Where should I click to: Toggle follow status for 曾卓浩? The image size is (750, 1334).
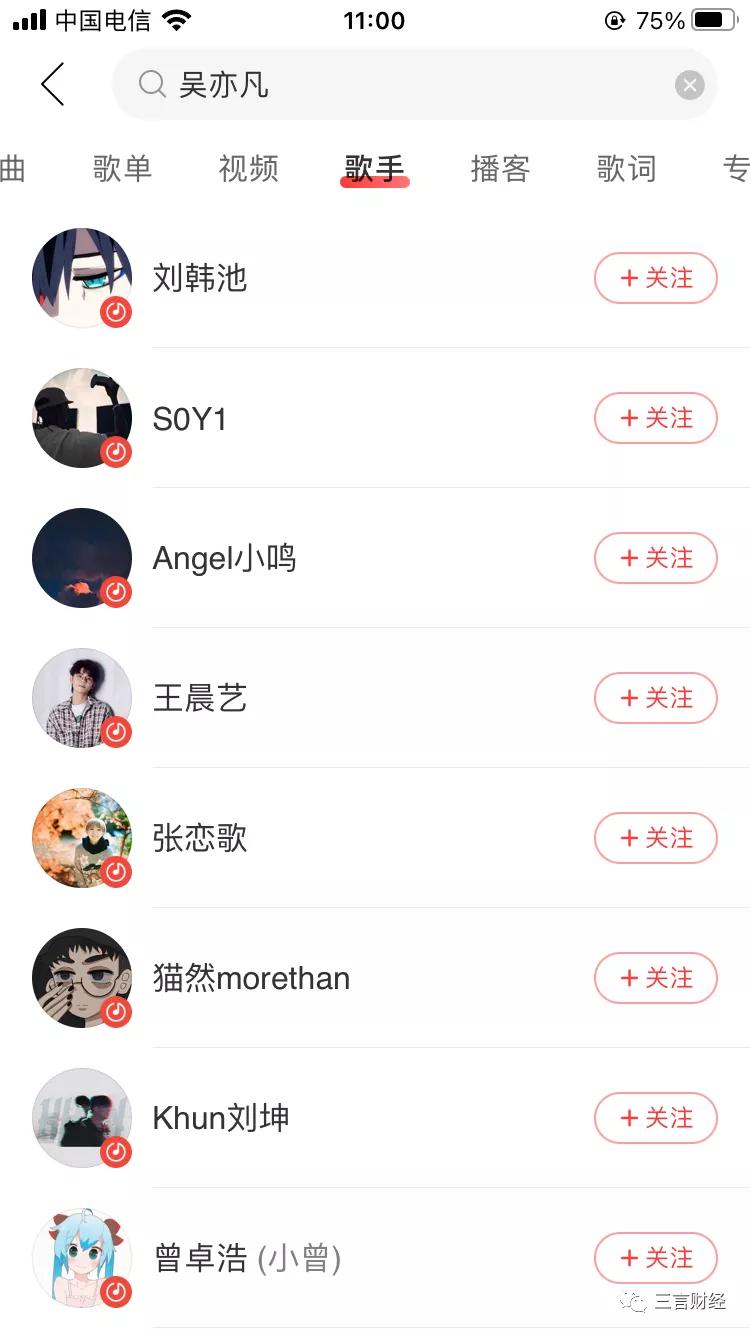coord(656,1258)
